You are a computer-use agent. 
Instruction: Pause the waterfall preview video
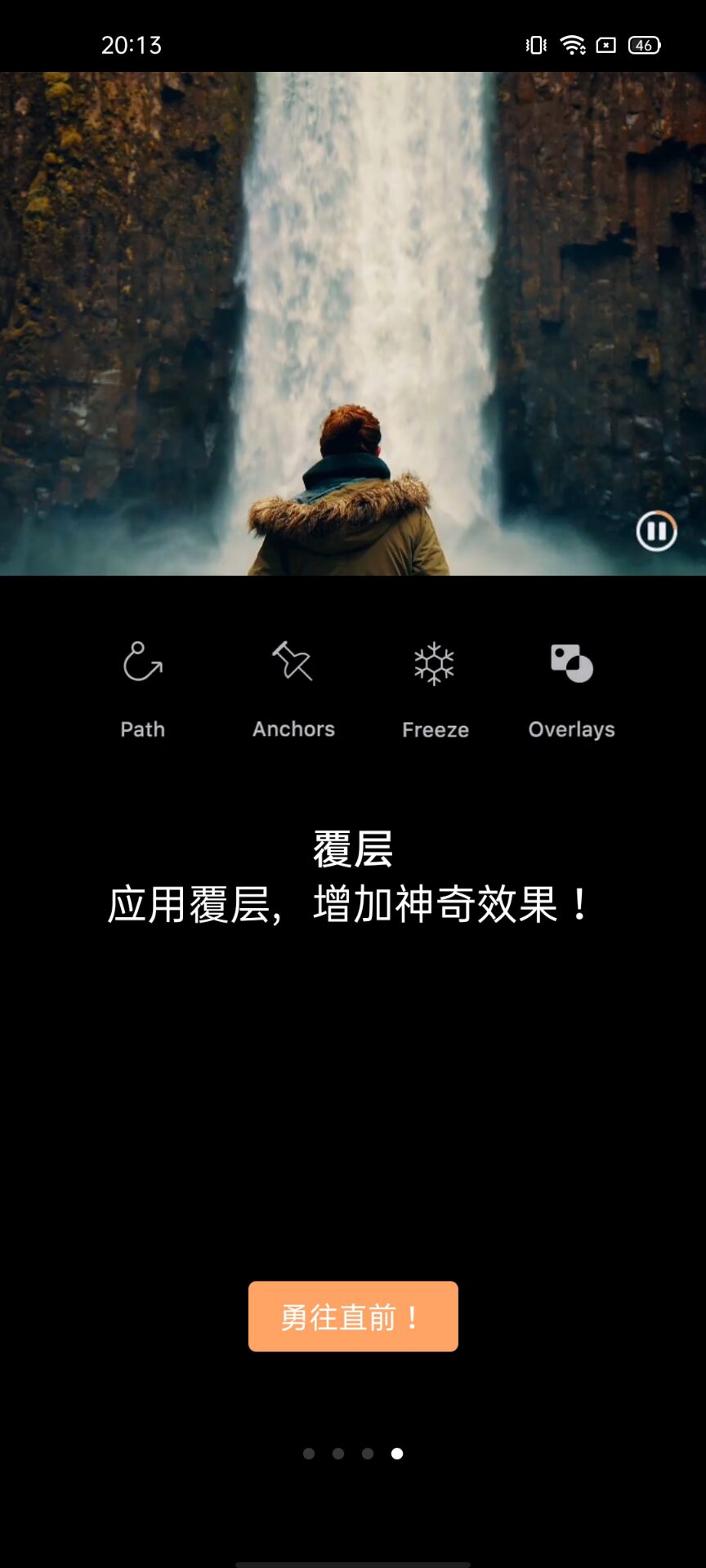point(656,532)
